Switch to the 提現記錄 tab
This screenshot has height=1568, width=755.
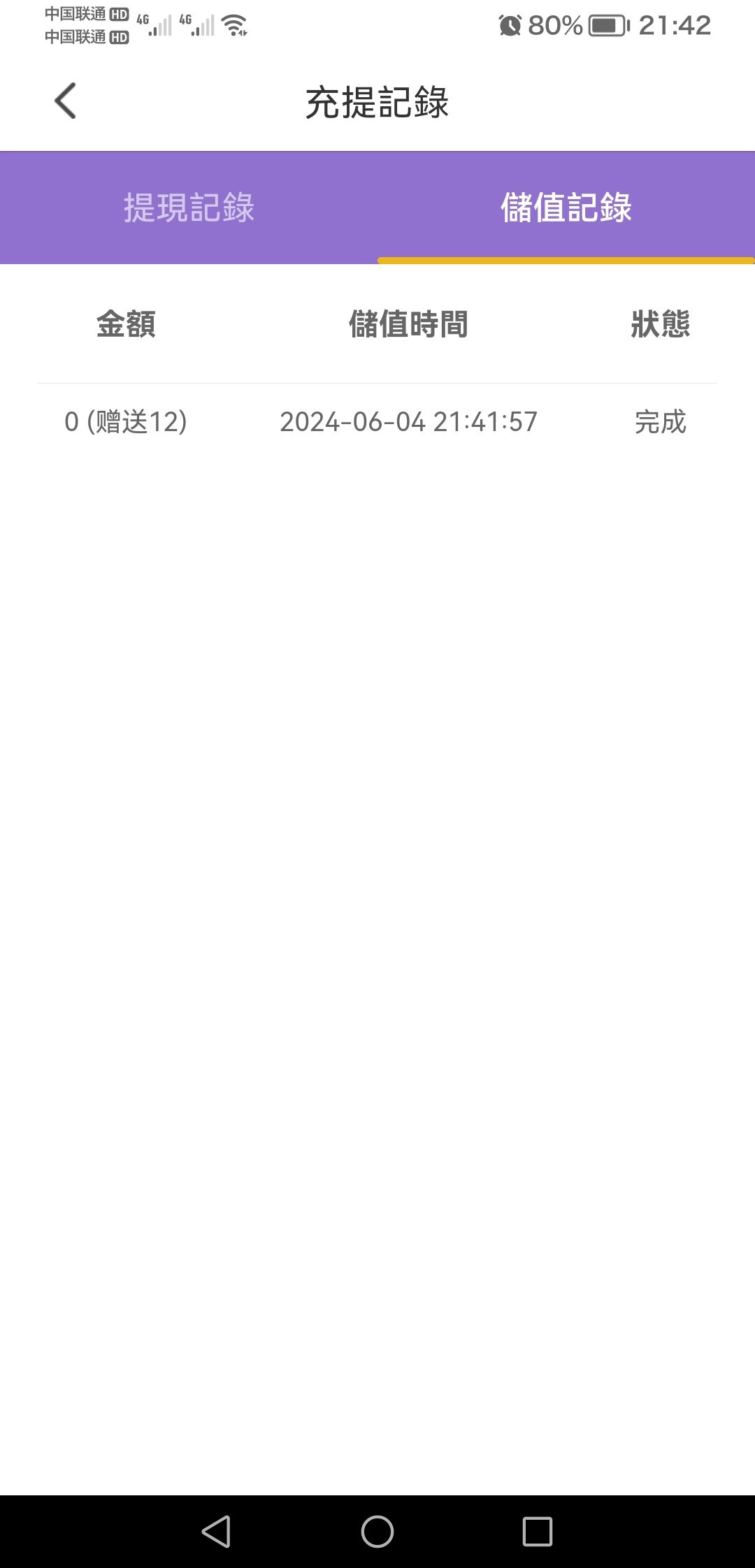click(189, 208)
